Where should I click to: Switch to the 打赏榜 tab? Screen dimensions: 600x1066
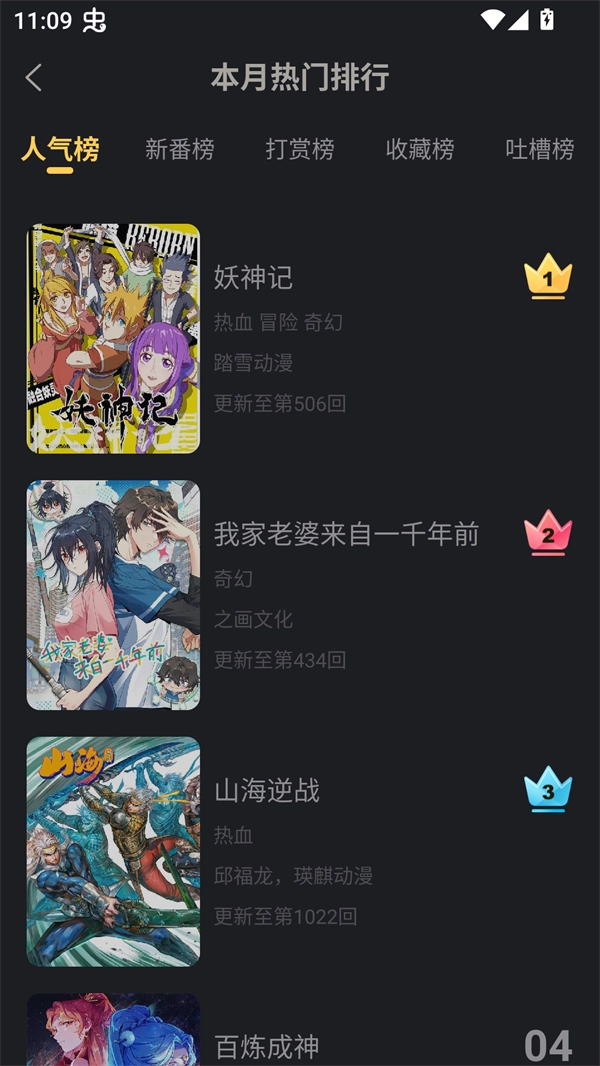[x=300, y=150]
